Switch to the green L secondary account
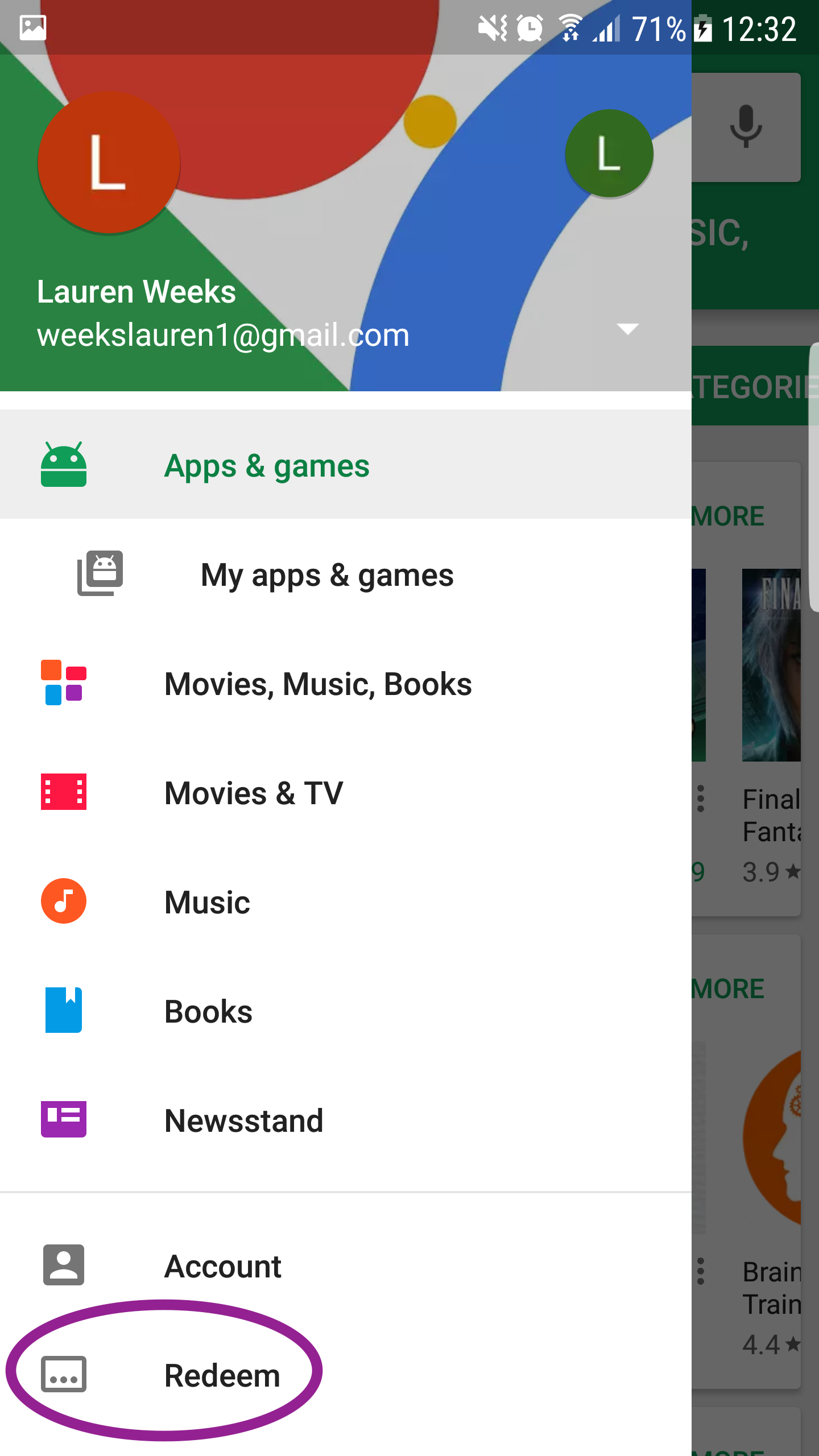The height and width of the screenshot is (1456, 819). (609, 154)
